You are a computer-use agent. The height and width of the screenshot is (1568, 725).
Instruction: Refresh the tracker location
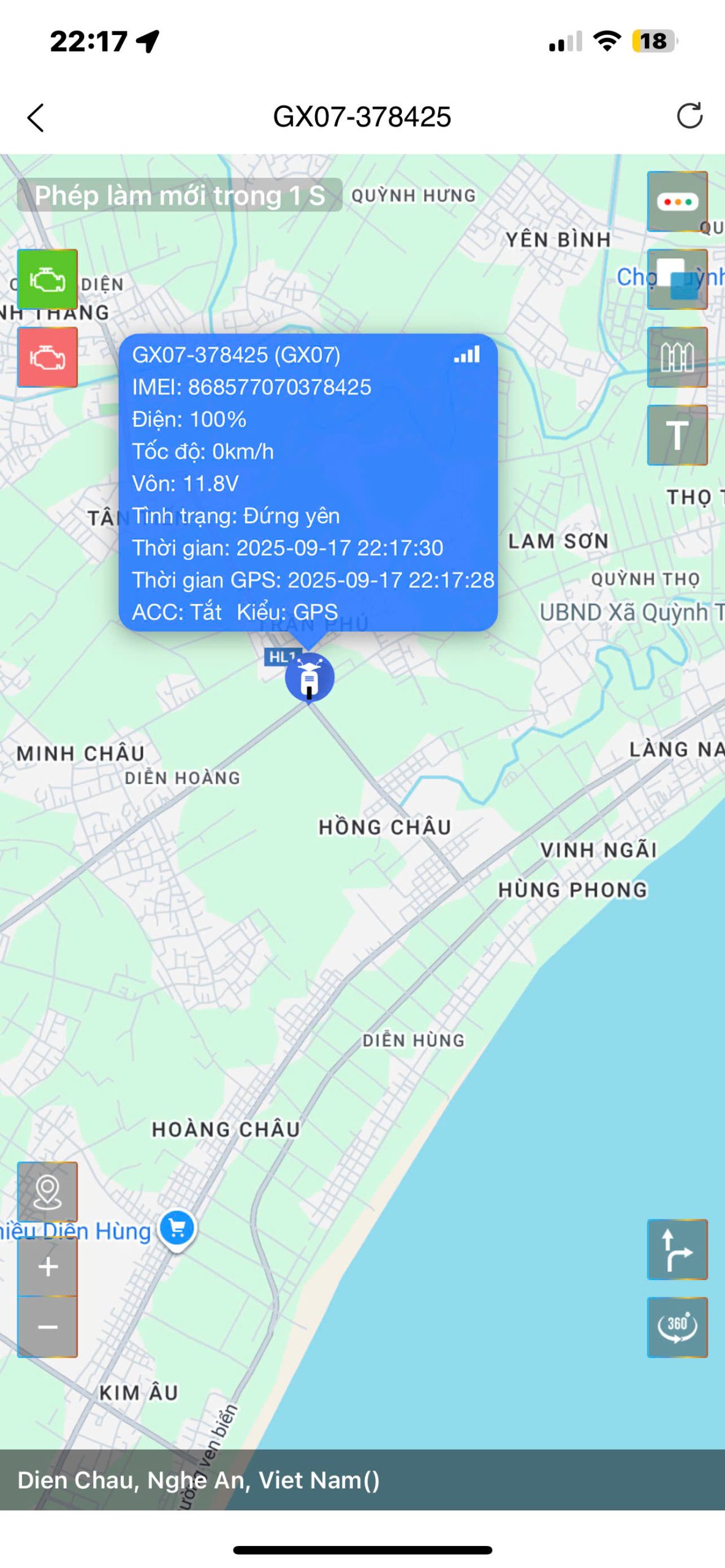[x=689, y=116]
